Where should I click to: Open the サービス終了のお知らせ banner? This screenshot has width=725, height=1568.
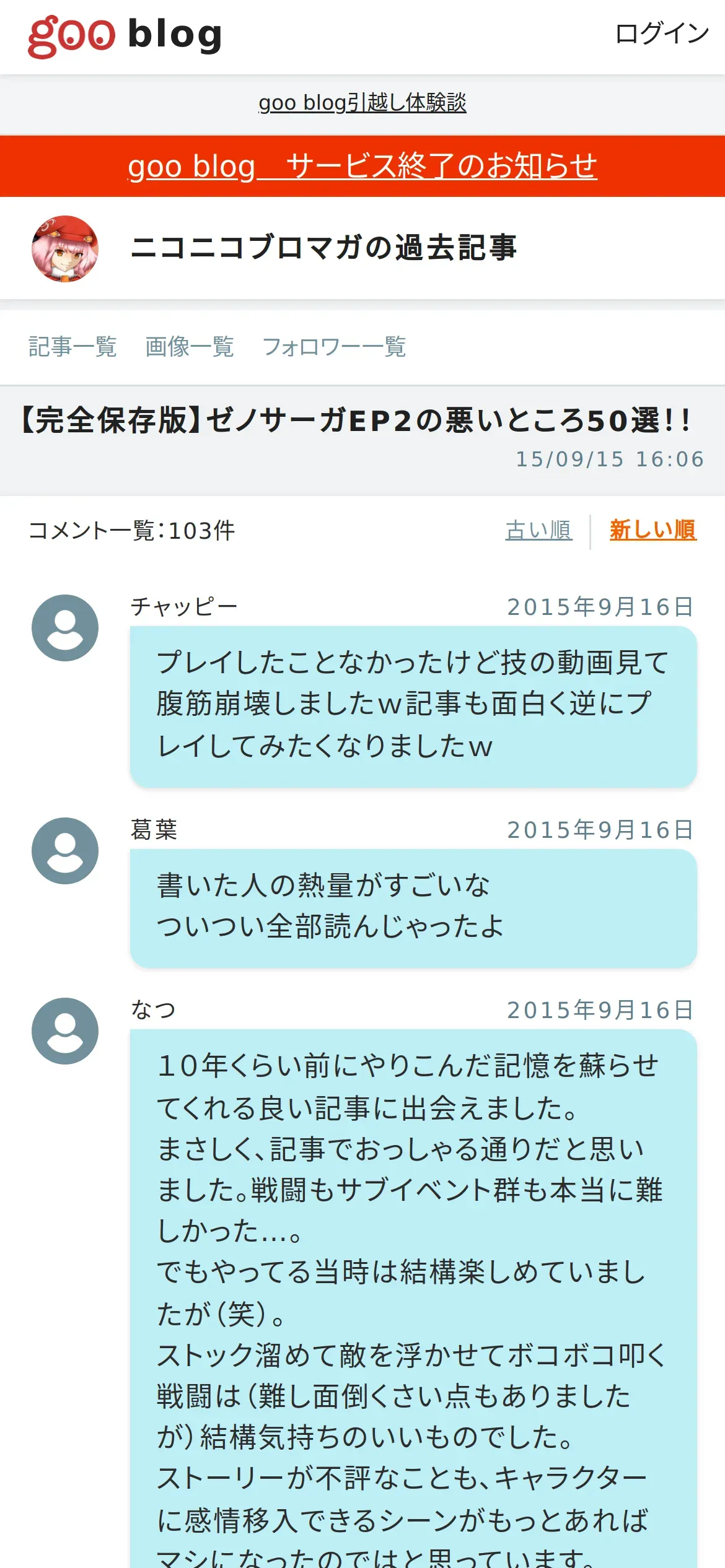click(x=362, y=166)
